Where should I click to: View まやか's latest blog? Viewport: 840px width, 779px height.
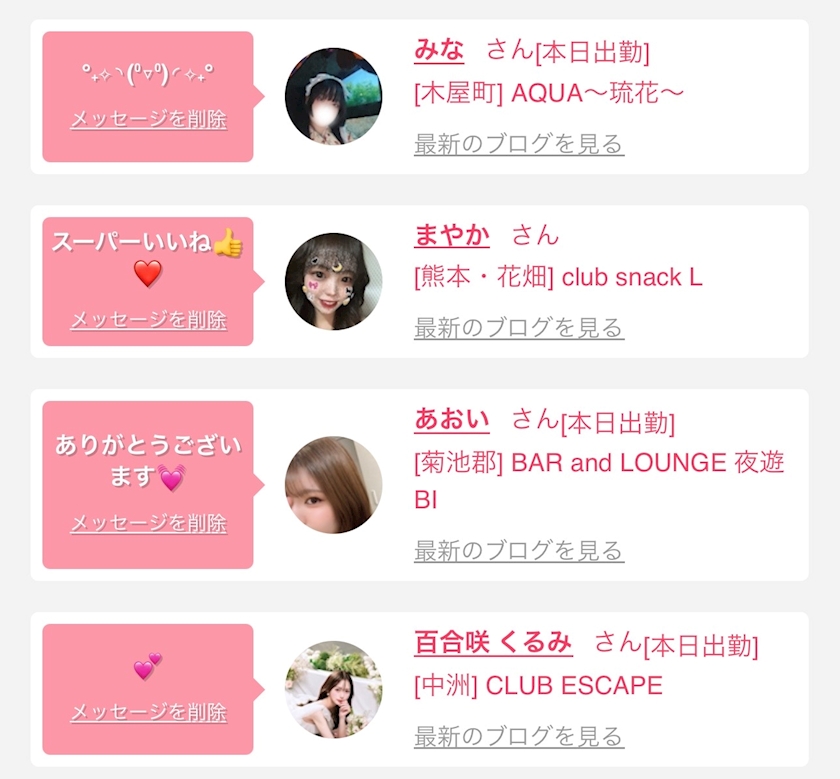519,327
